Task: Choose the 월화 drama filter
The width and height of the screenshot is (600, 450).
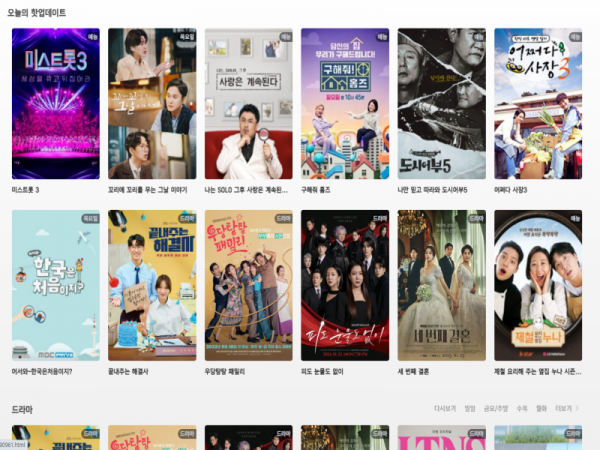Action: click(x=541, y=408)
